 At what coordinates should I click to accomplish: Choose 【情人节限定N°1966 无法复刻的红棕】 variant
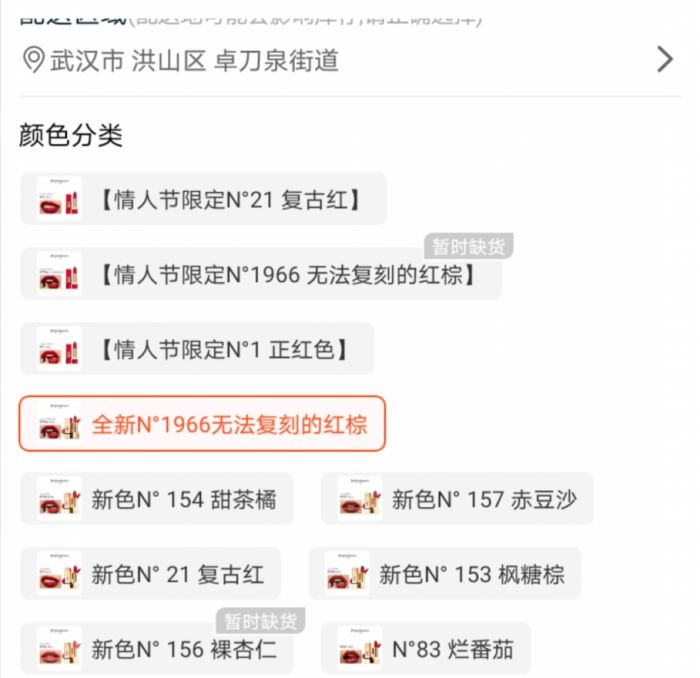click(260, 274)
